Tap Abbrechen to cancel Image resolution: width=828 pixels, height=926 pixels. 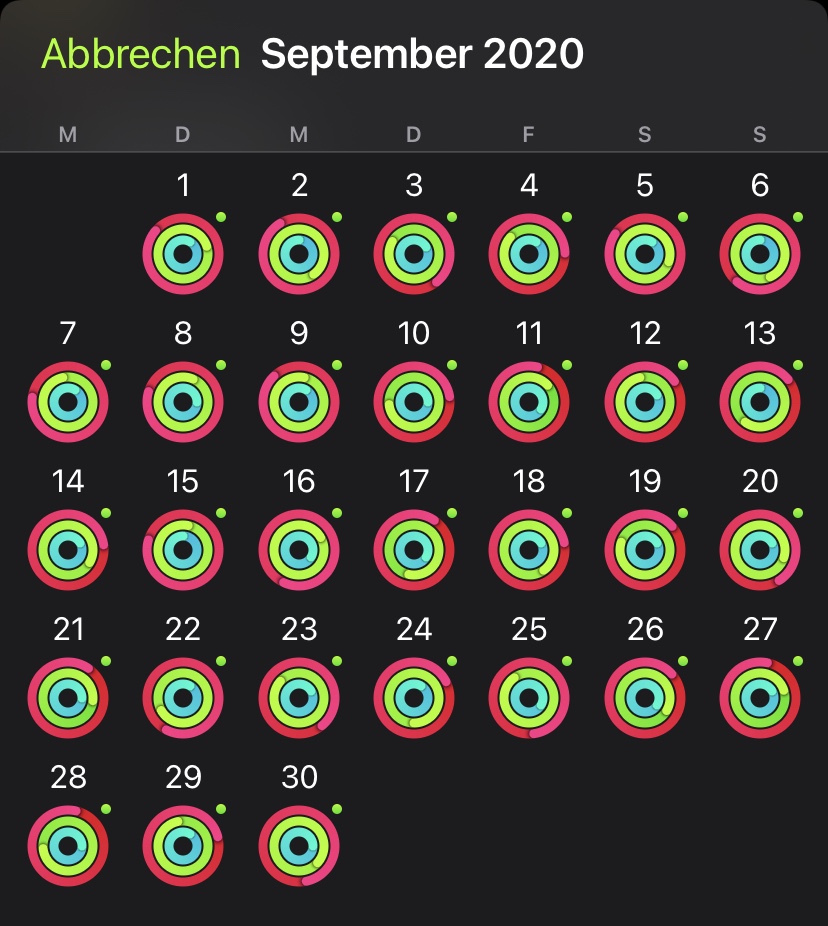tap(140, 54)
